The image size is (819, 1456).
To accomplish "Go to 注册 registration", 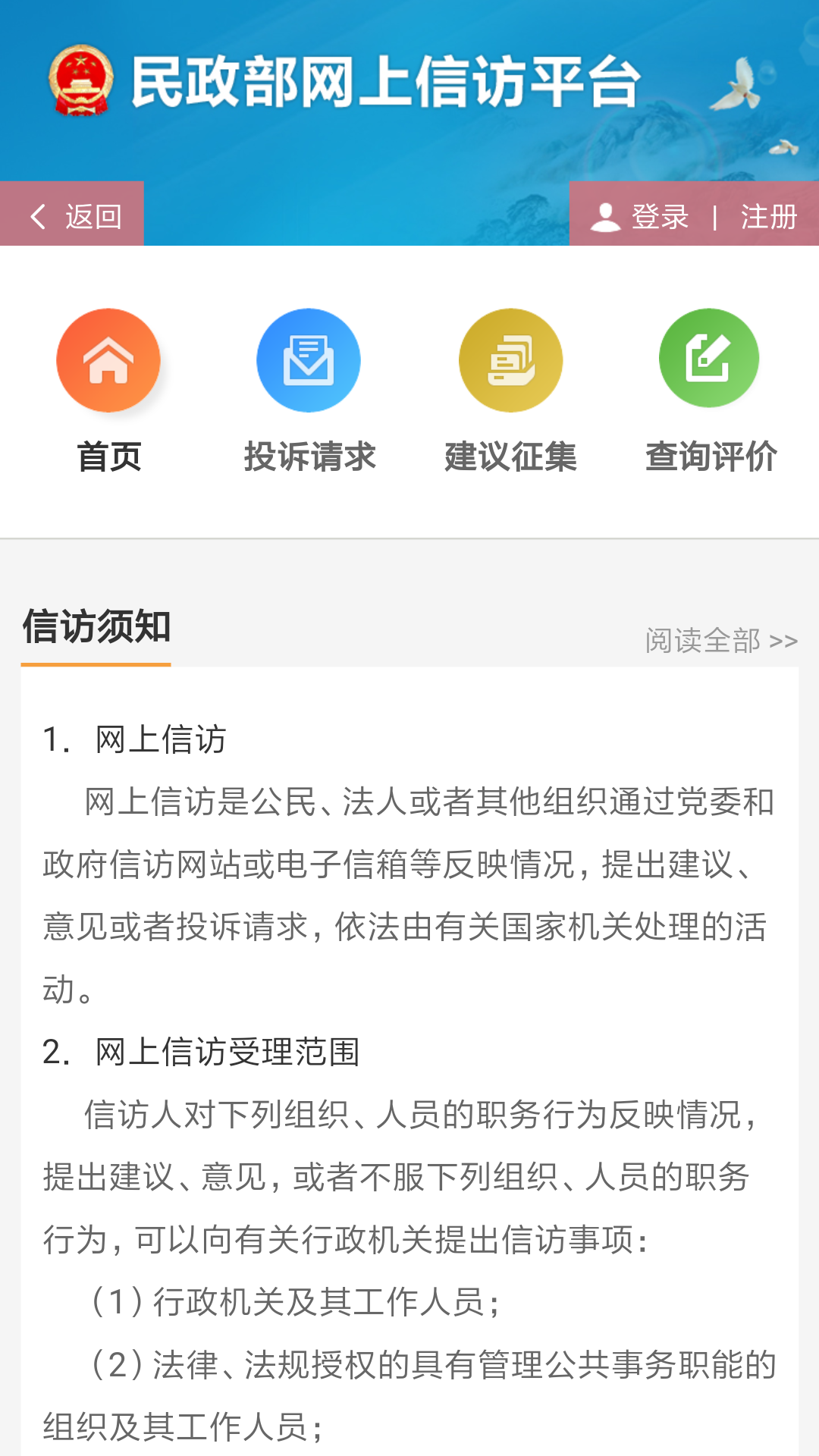I will click(x=767, y=216).
